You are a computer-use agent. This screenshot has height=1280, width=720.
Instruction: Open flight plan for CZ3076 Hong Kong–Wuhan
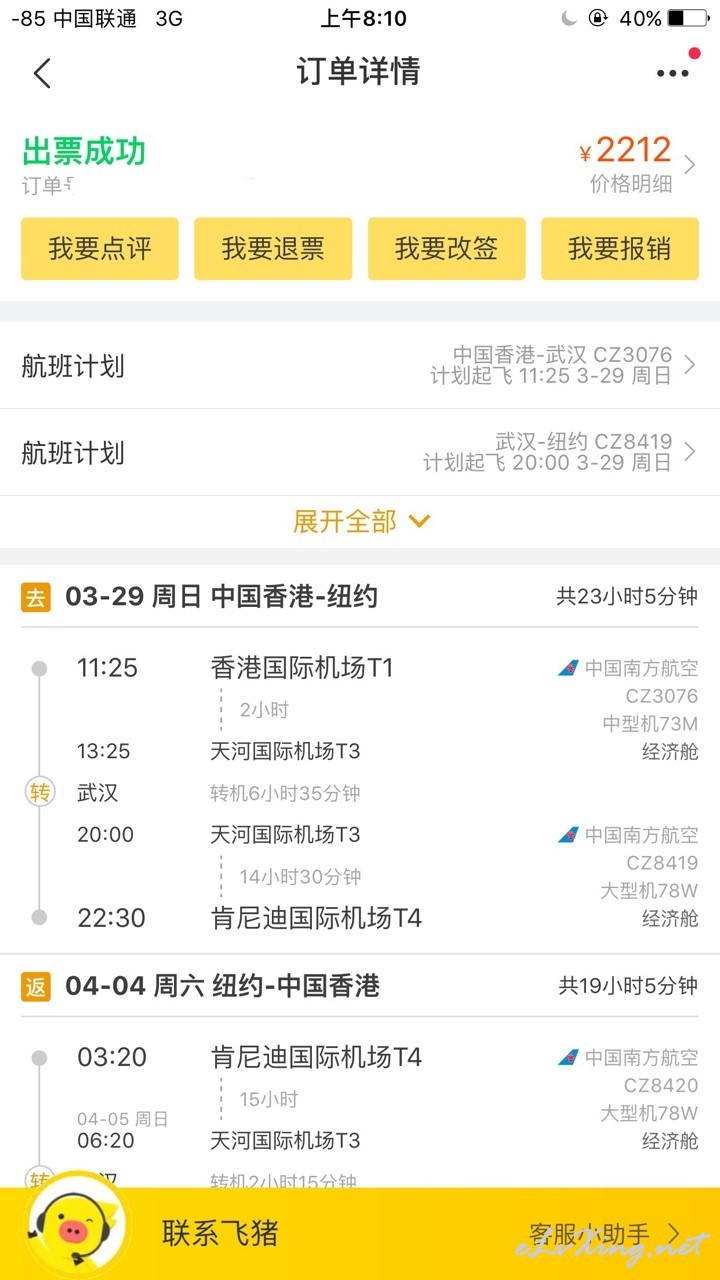pos(360,365)
